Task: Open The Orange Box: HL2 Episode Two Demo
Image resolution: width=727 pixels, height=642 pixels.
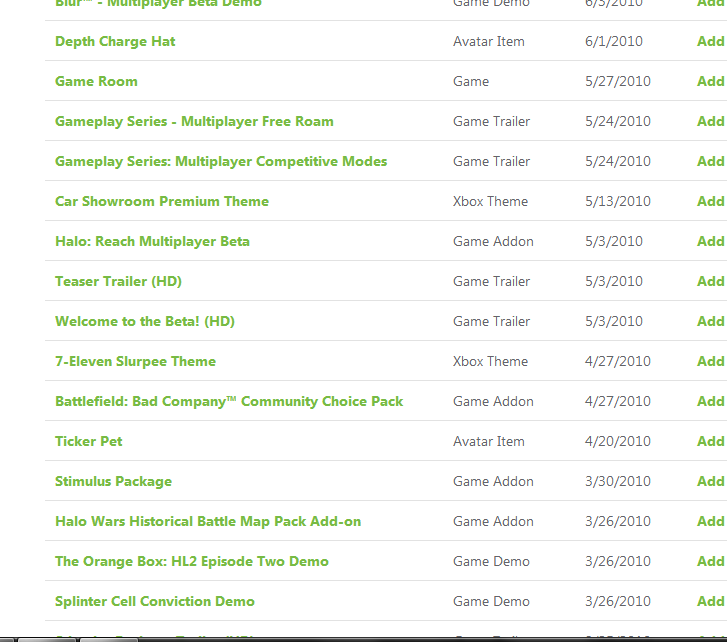Action: (192, 561)
